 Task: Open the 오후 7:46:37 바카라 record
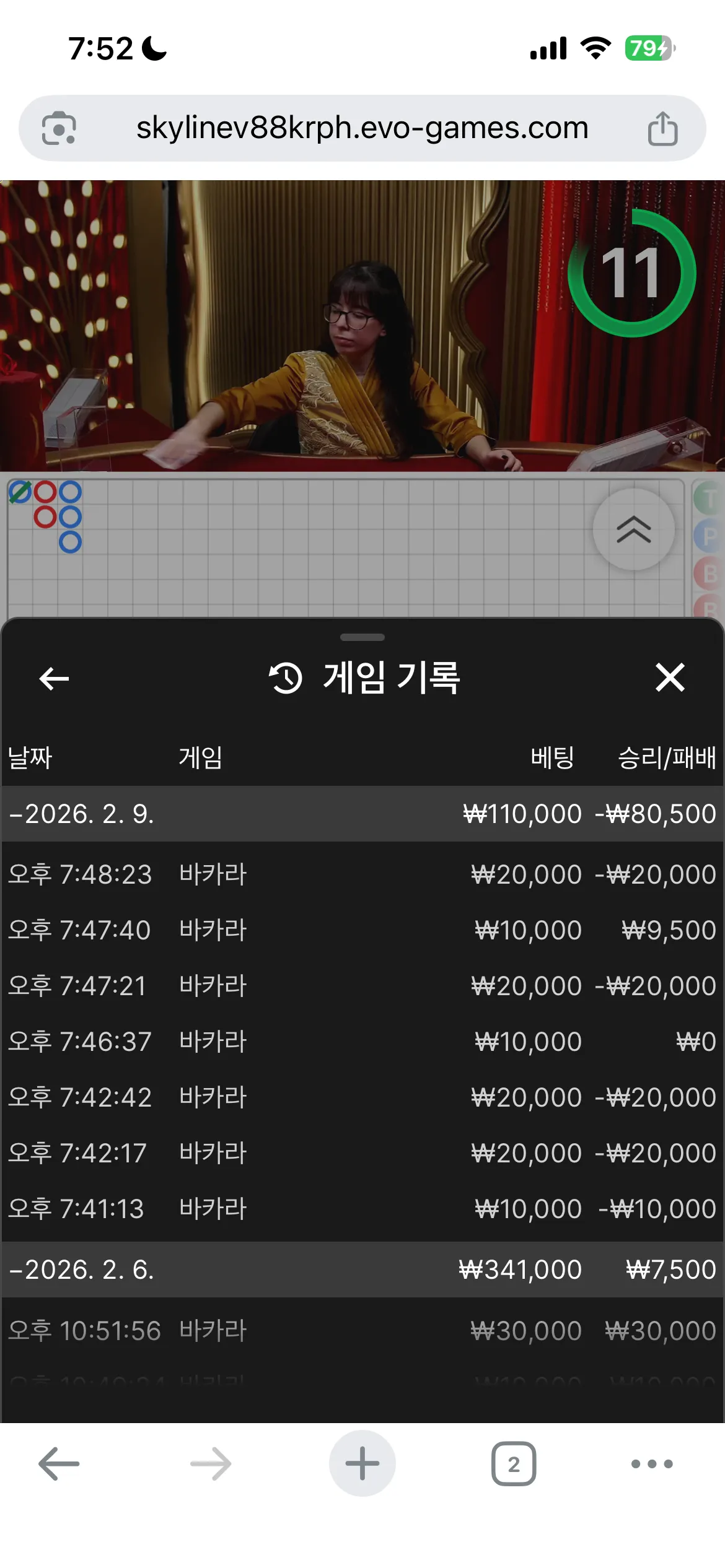coord(362,1042)
